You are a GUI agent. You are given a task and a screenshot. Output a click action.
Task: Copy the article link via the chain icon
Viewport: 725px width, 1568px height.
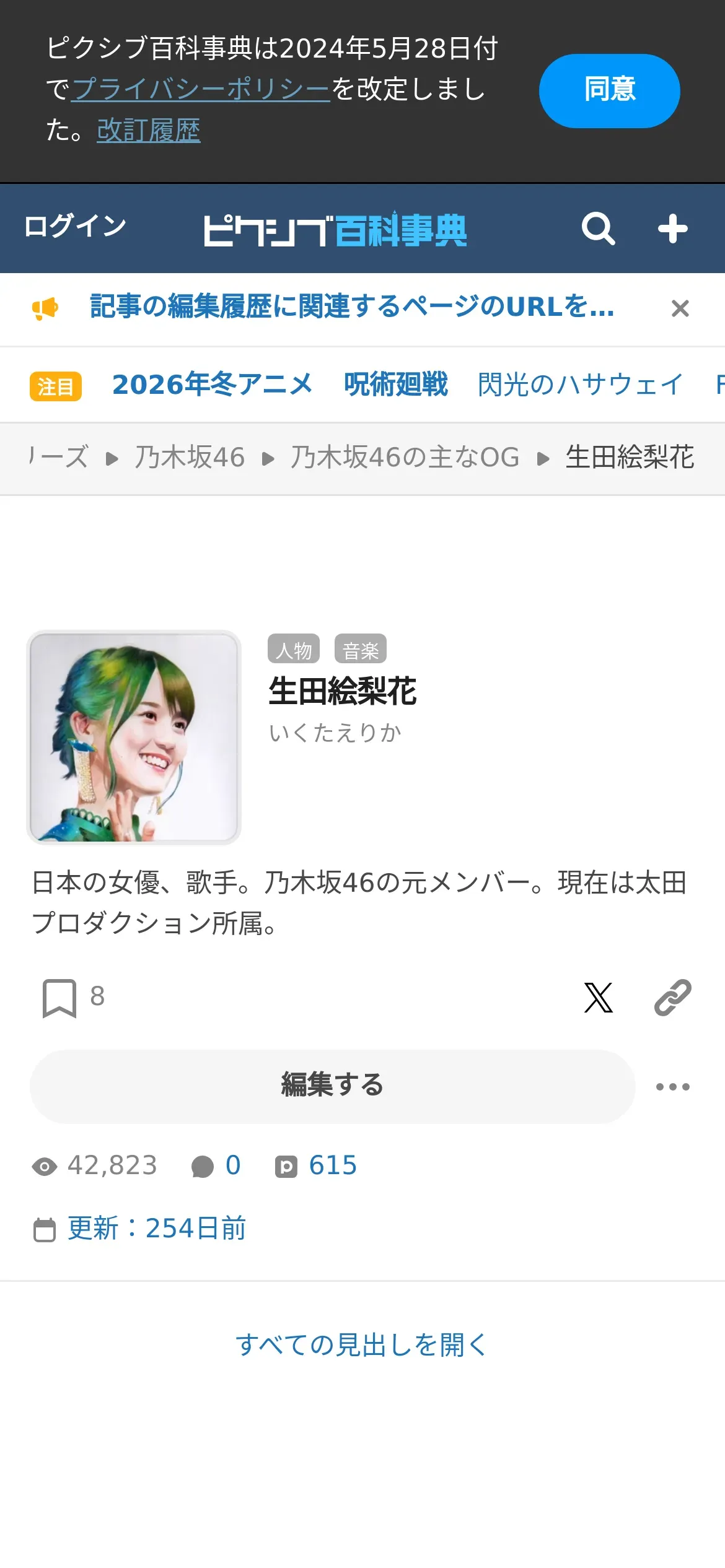672,997
